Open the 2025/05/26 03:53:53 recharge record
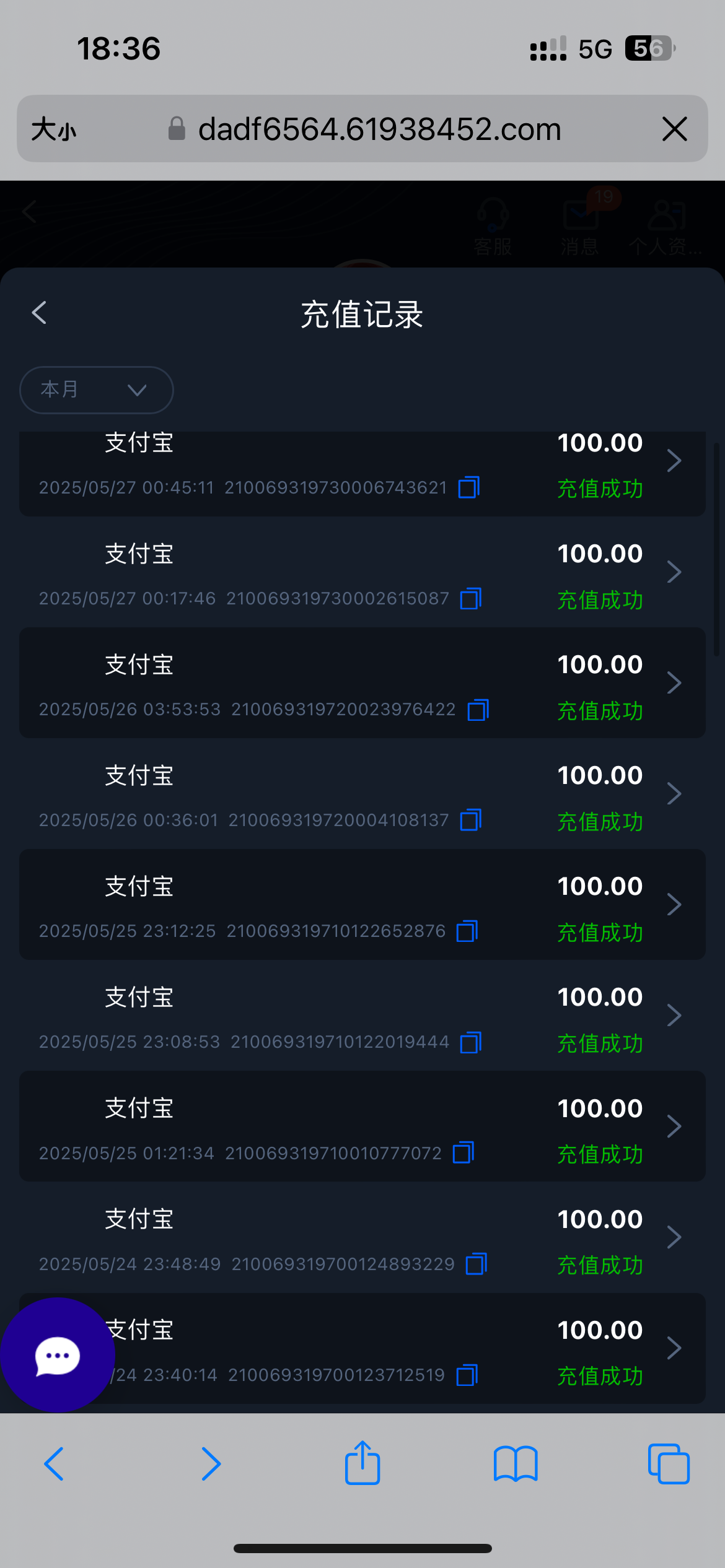 click(362, 683)
